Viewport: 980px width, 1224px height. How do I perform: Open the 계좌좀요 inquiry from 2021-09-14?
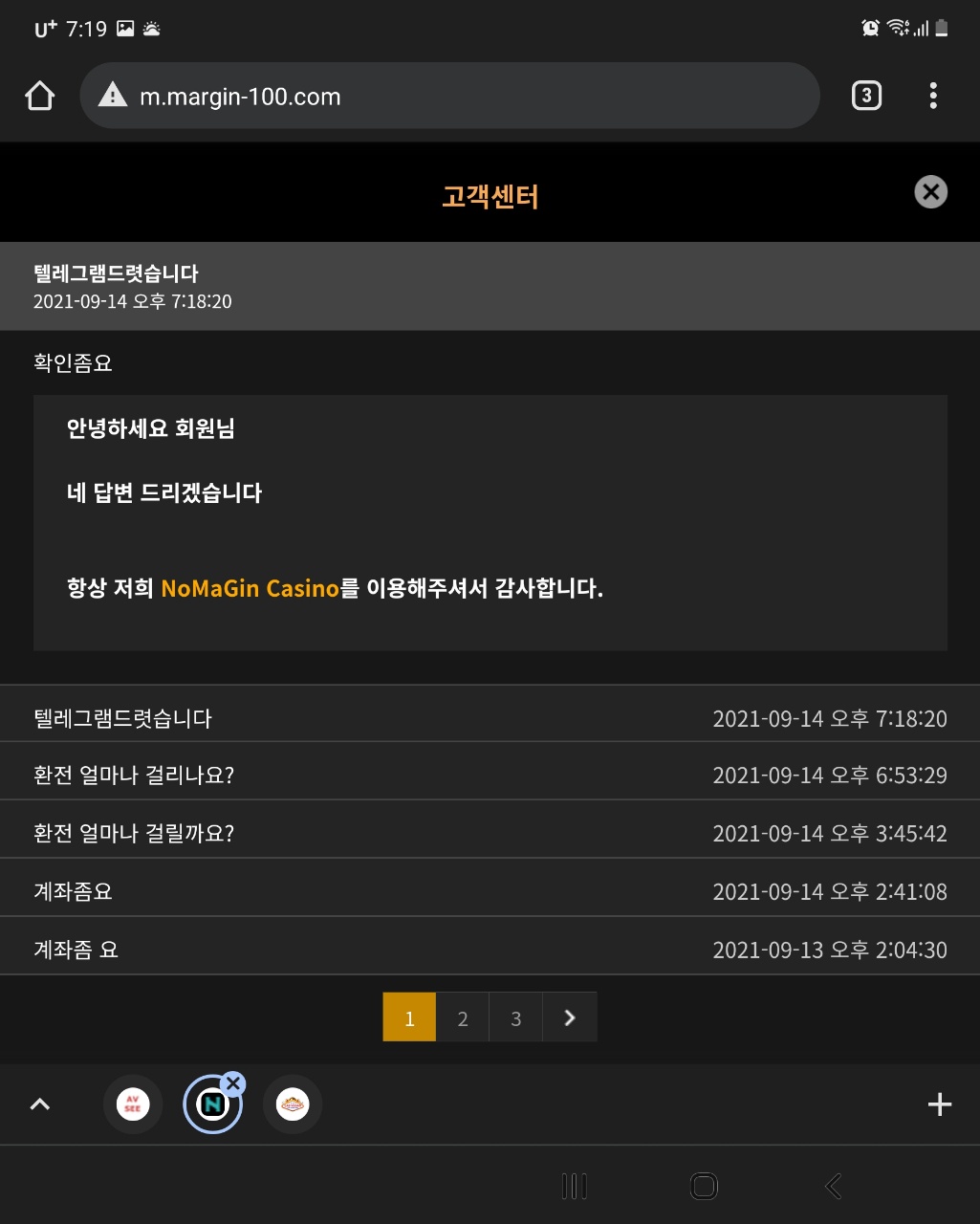(490, 891)
